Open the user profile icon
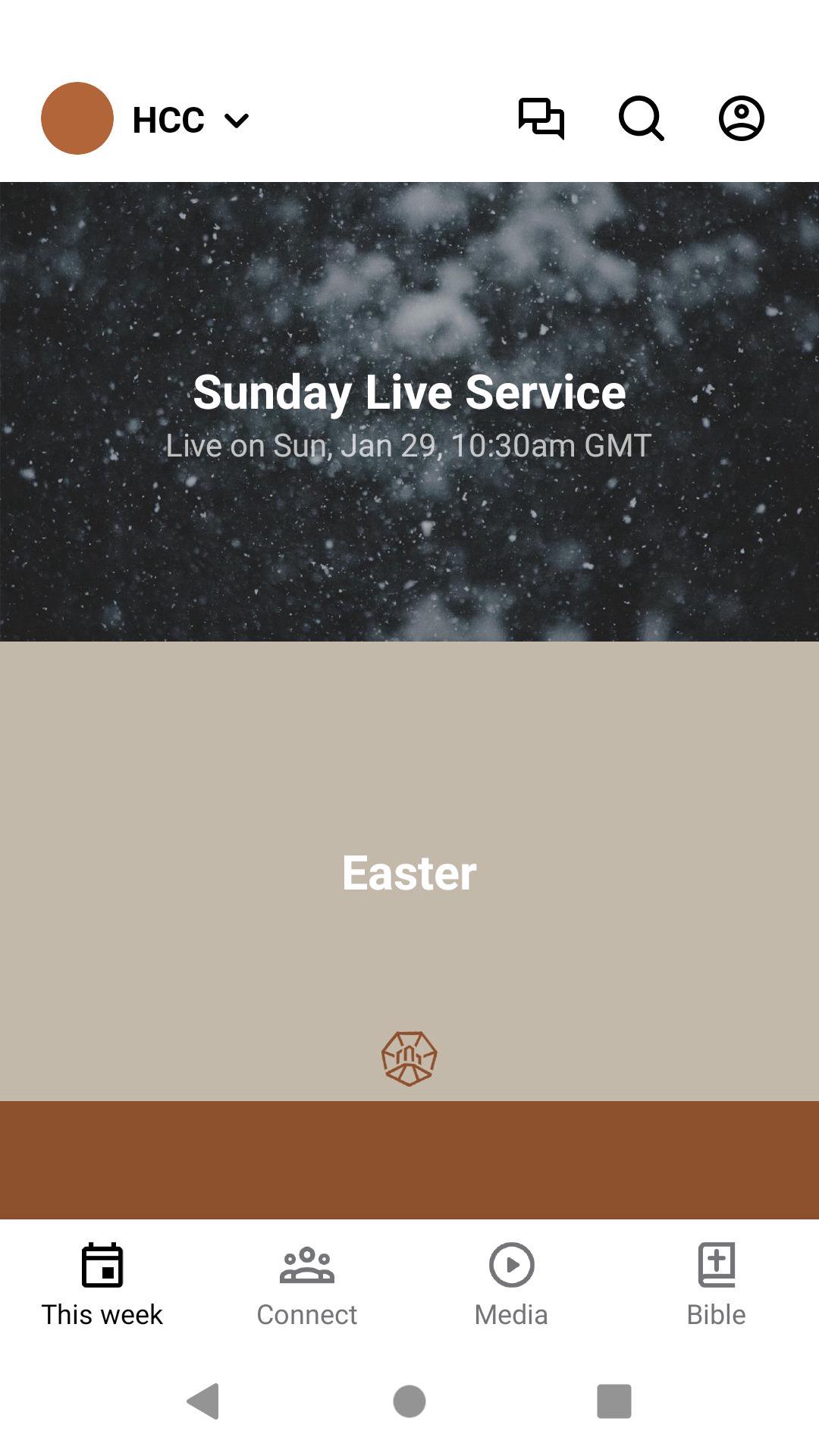The image size is (819, 1456). click(x=741, y=119)
